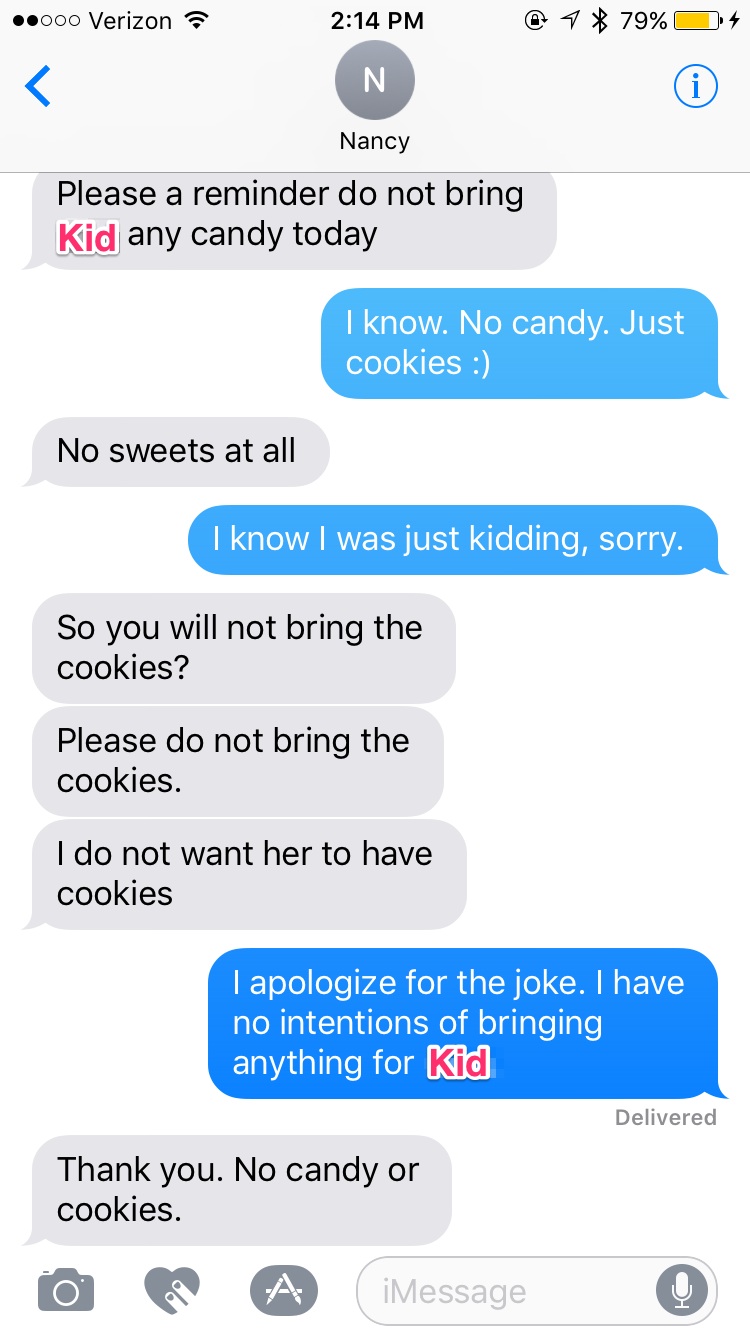Viewport: 750px width, 1334px height.
Task: Open the camera to attach a photo
Action: pyautogui.click(x=66, y=1290)
